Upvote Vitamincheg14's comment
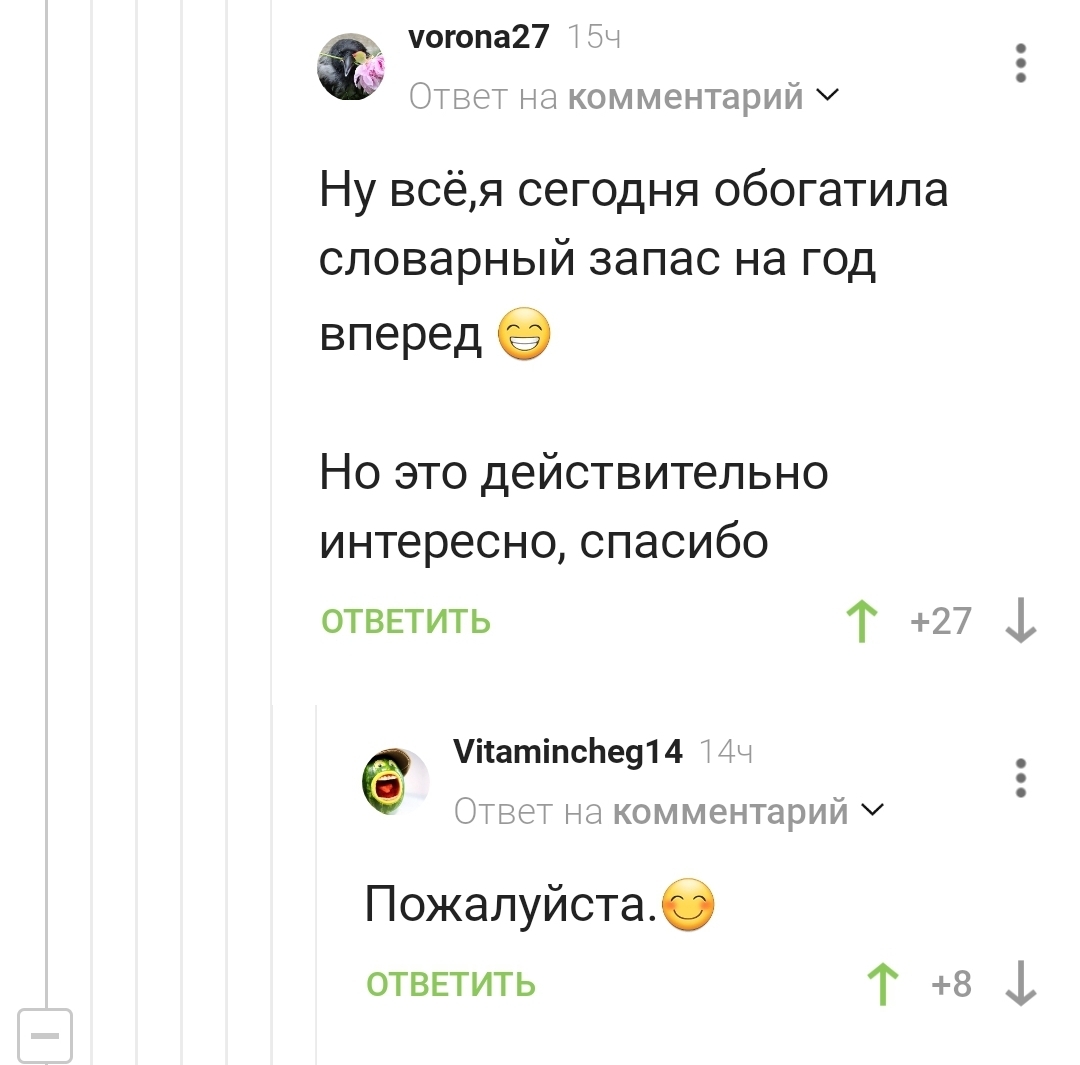This screenshot has height=1065, width=1080. 882,985
